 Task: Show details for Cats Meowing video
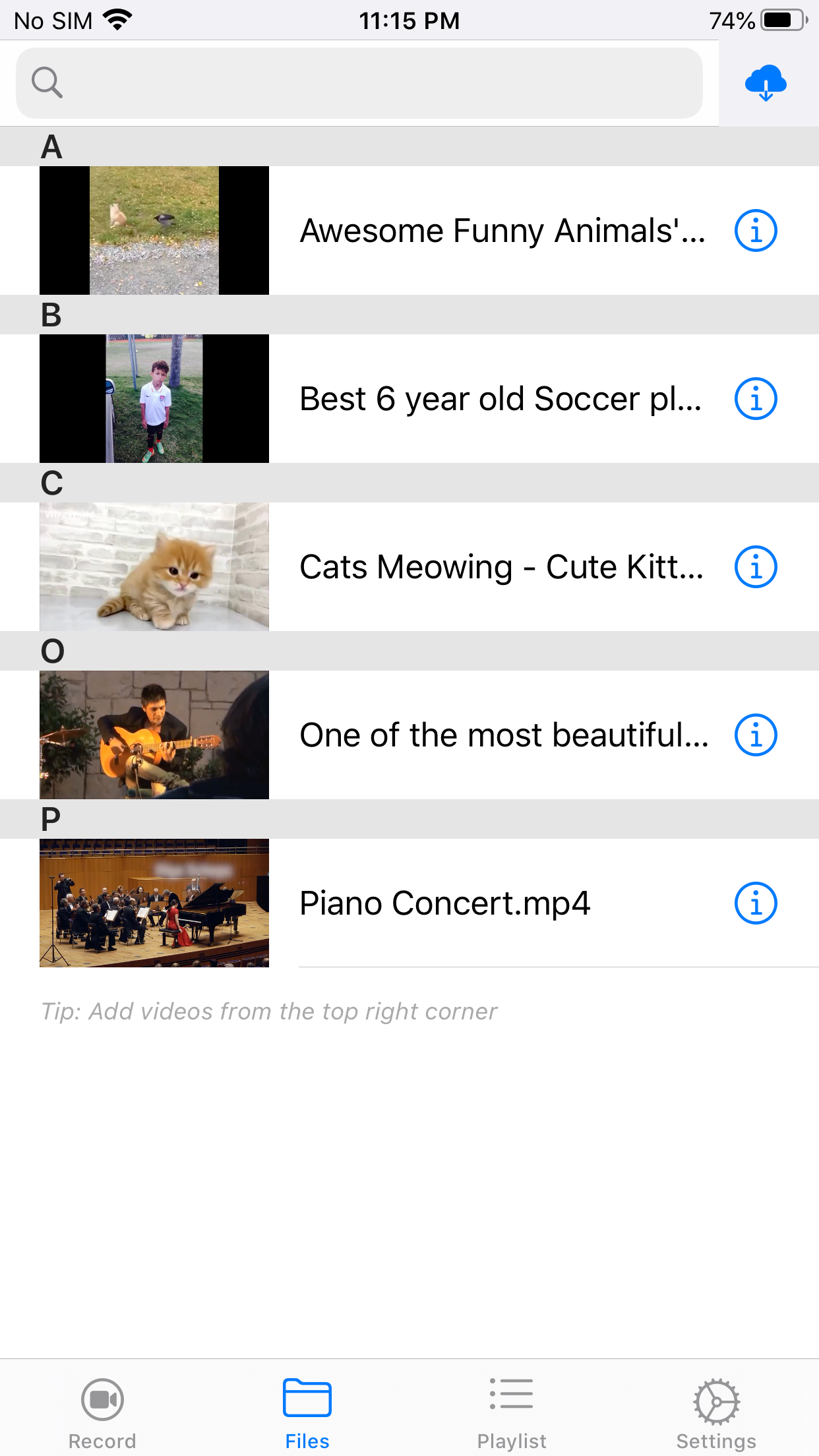coord(756,567)
